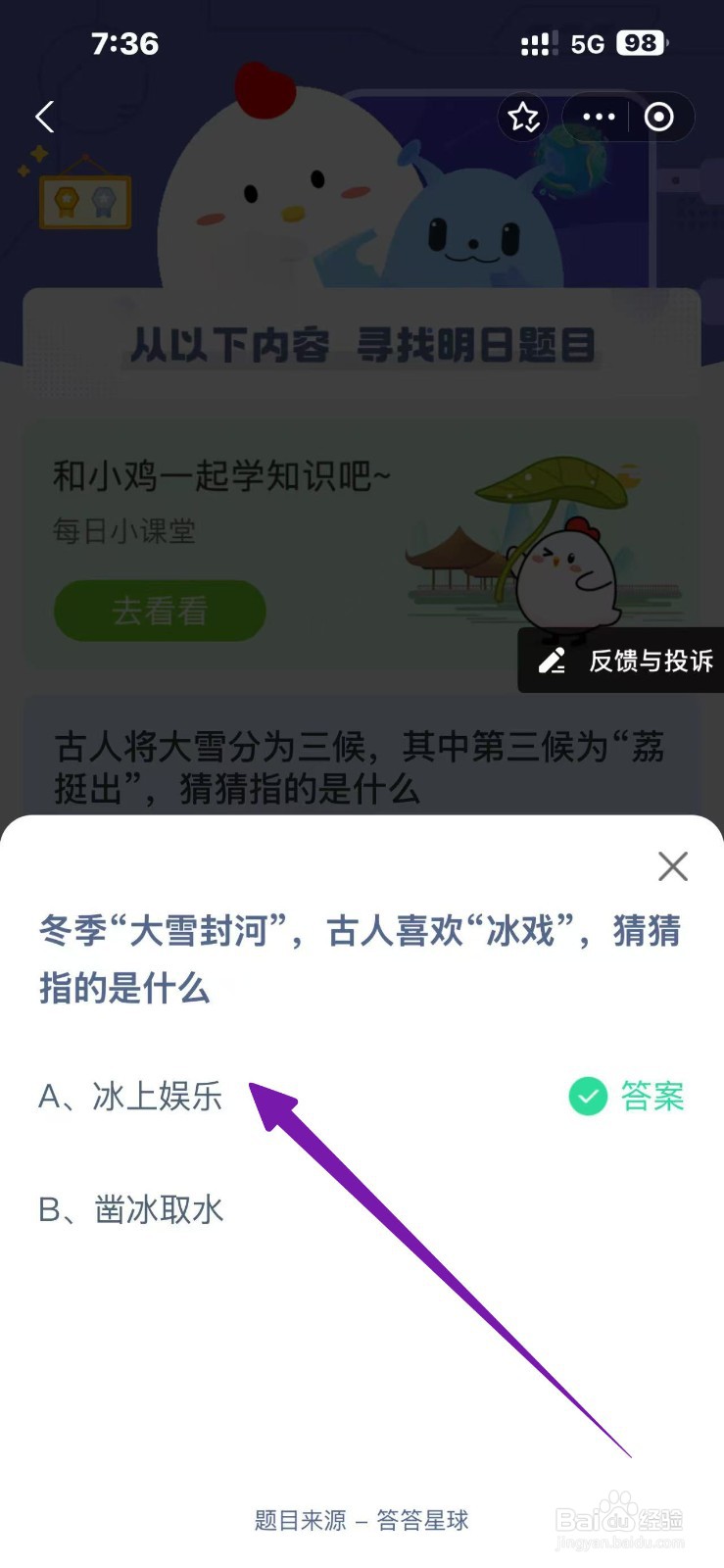Tap the circular mini-program exit icon
The height and width of the screenshot is (1568, 724).
(658, 117)
